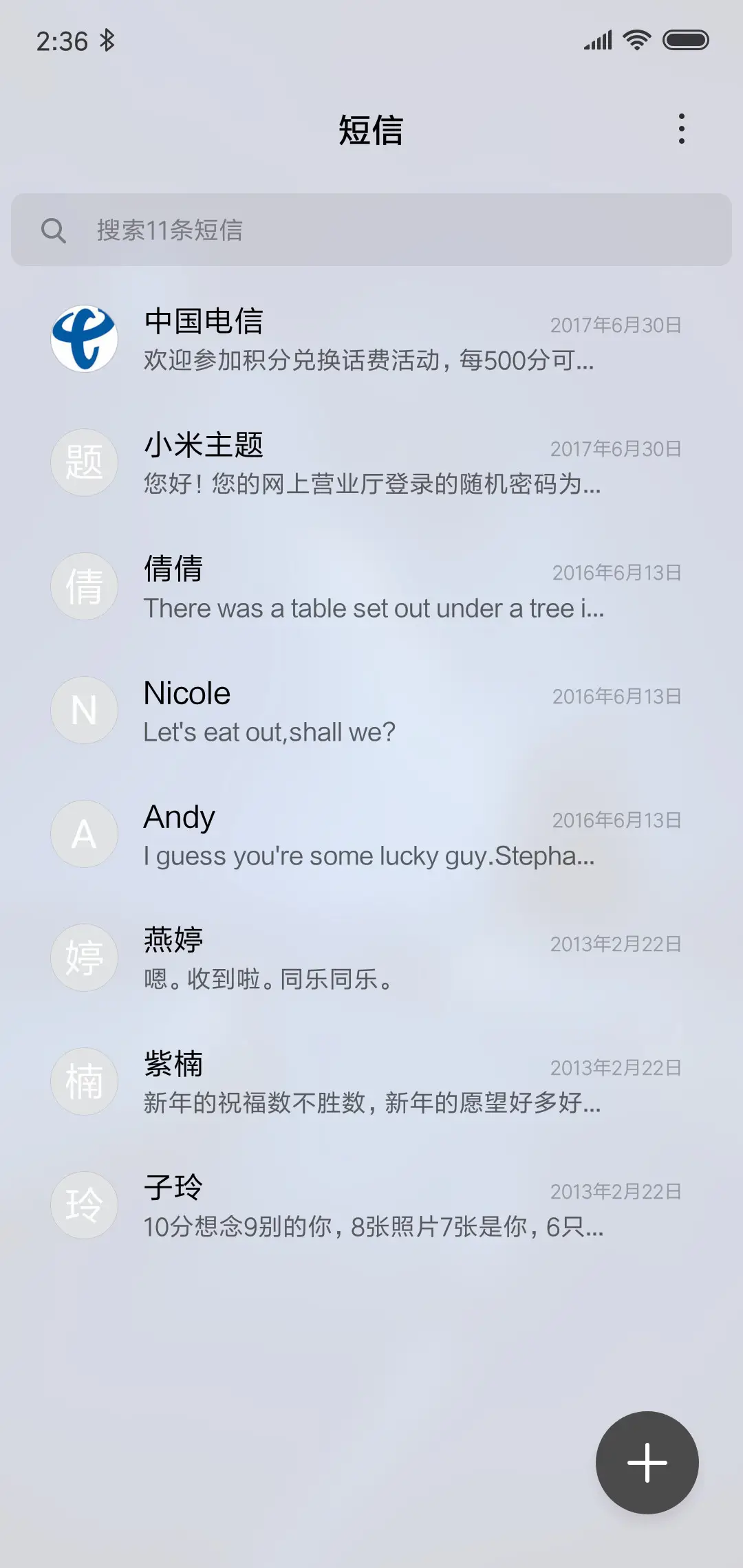Screen dimensions: 743x1568
Task: Click Andy's avatar letter A
Action: [83, 834]
